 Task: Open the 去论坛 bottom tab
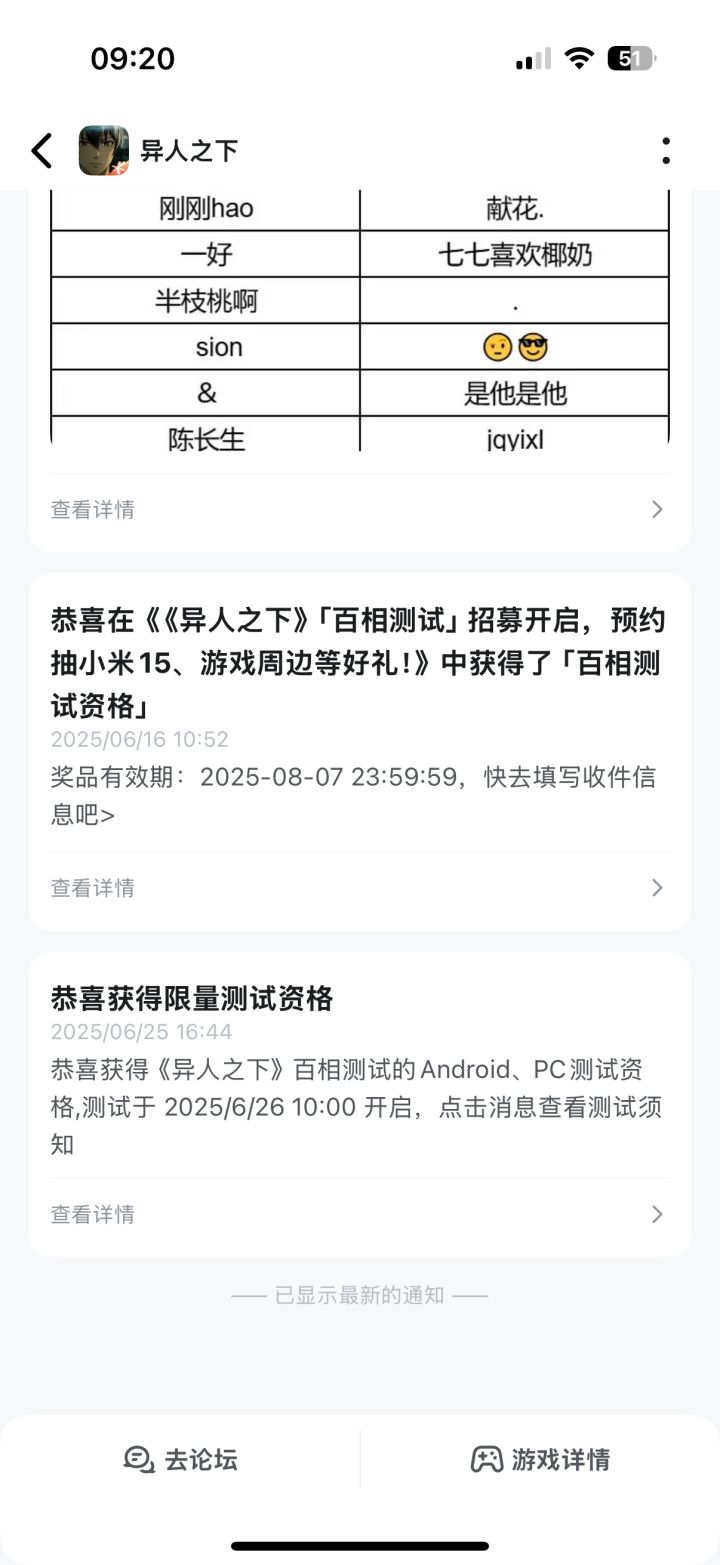tap(180, 1460)
